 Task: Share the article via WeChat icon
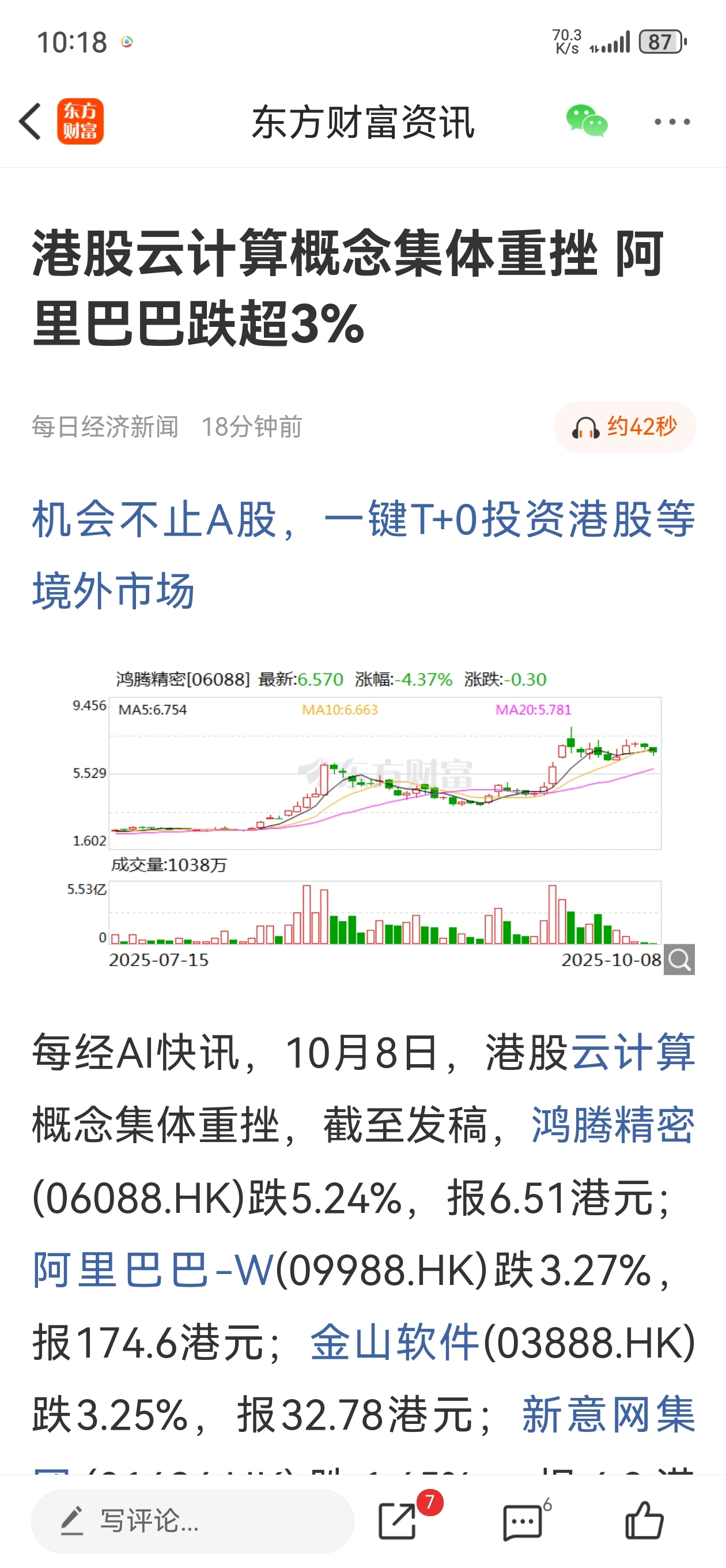point(587,122)
